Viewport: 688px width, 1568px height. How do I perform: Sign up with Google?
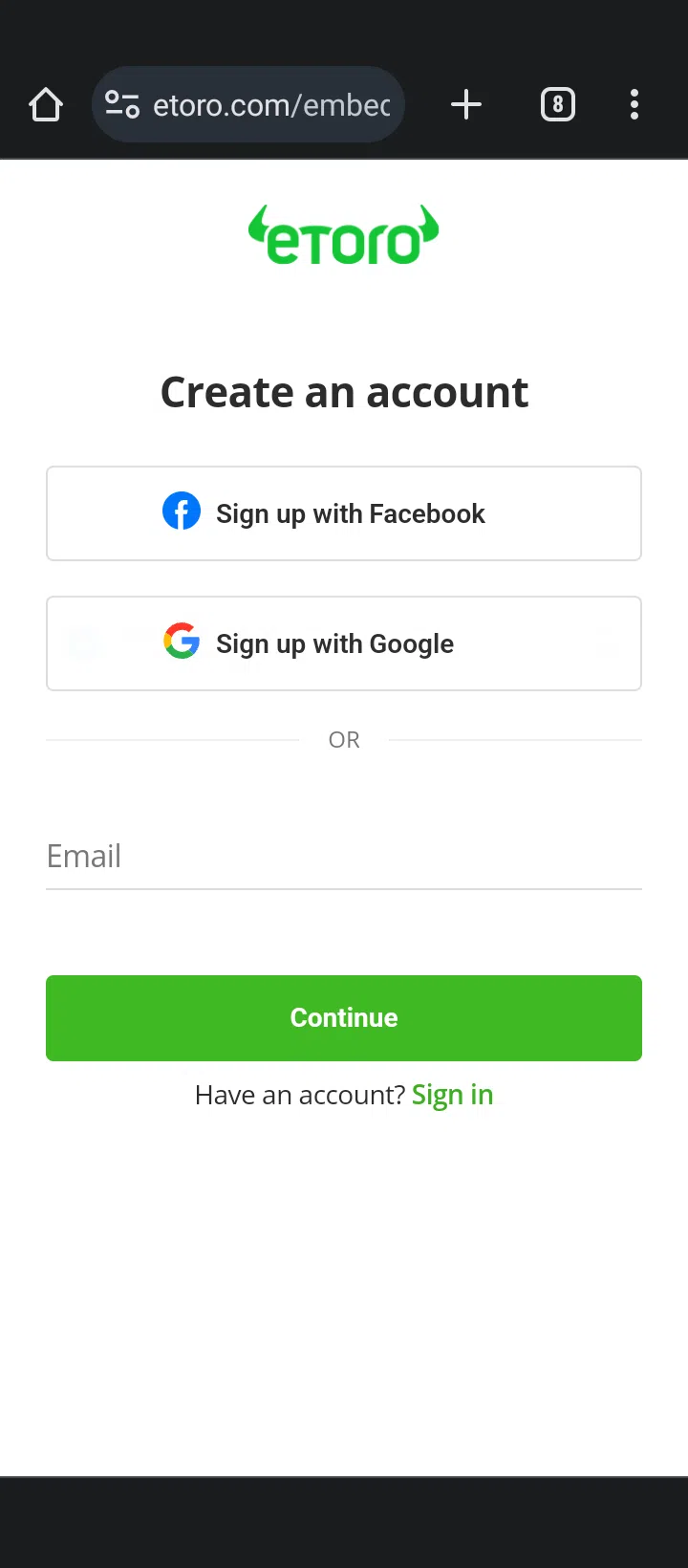344,643
